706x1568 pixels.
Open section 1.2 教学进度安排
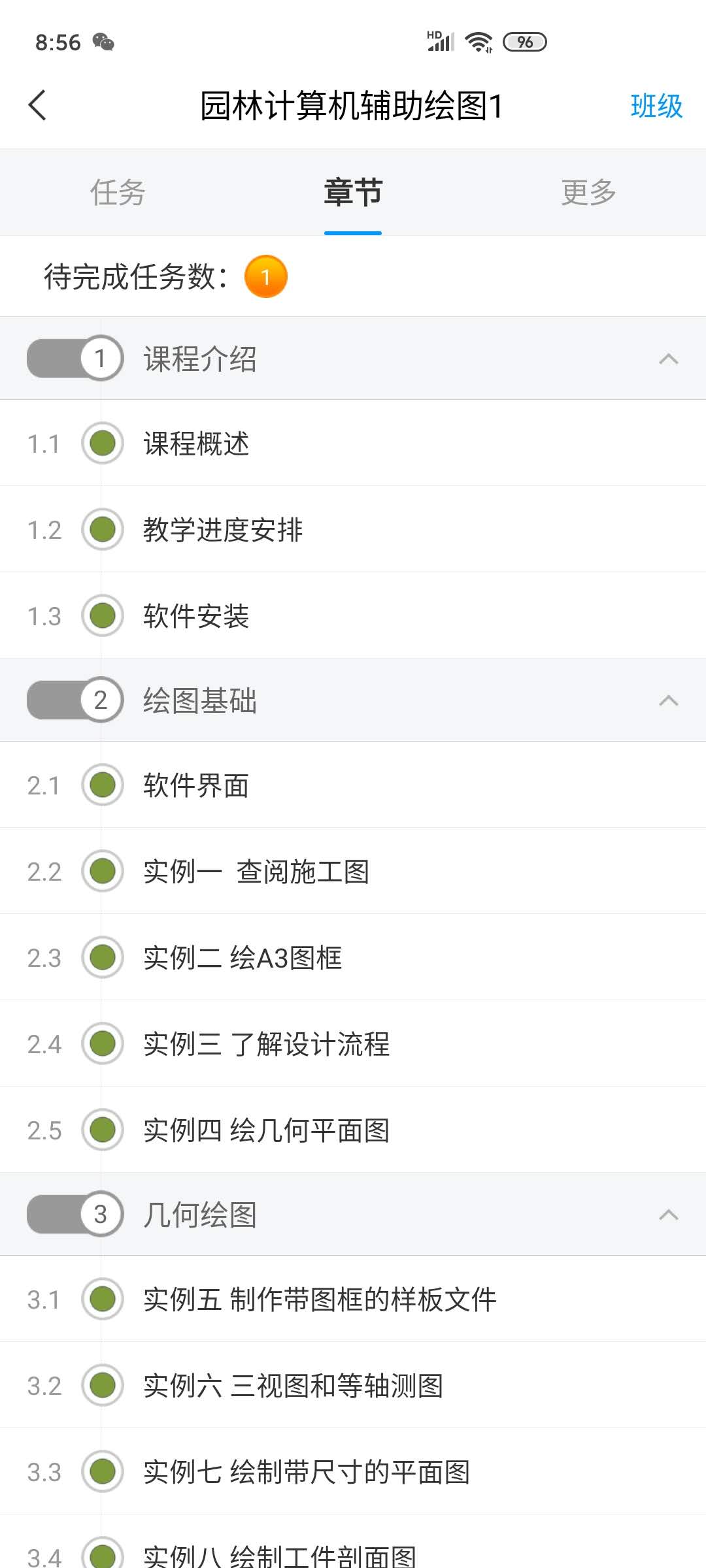(353, 529)
